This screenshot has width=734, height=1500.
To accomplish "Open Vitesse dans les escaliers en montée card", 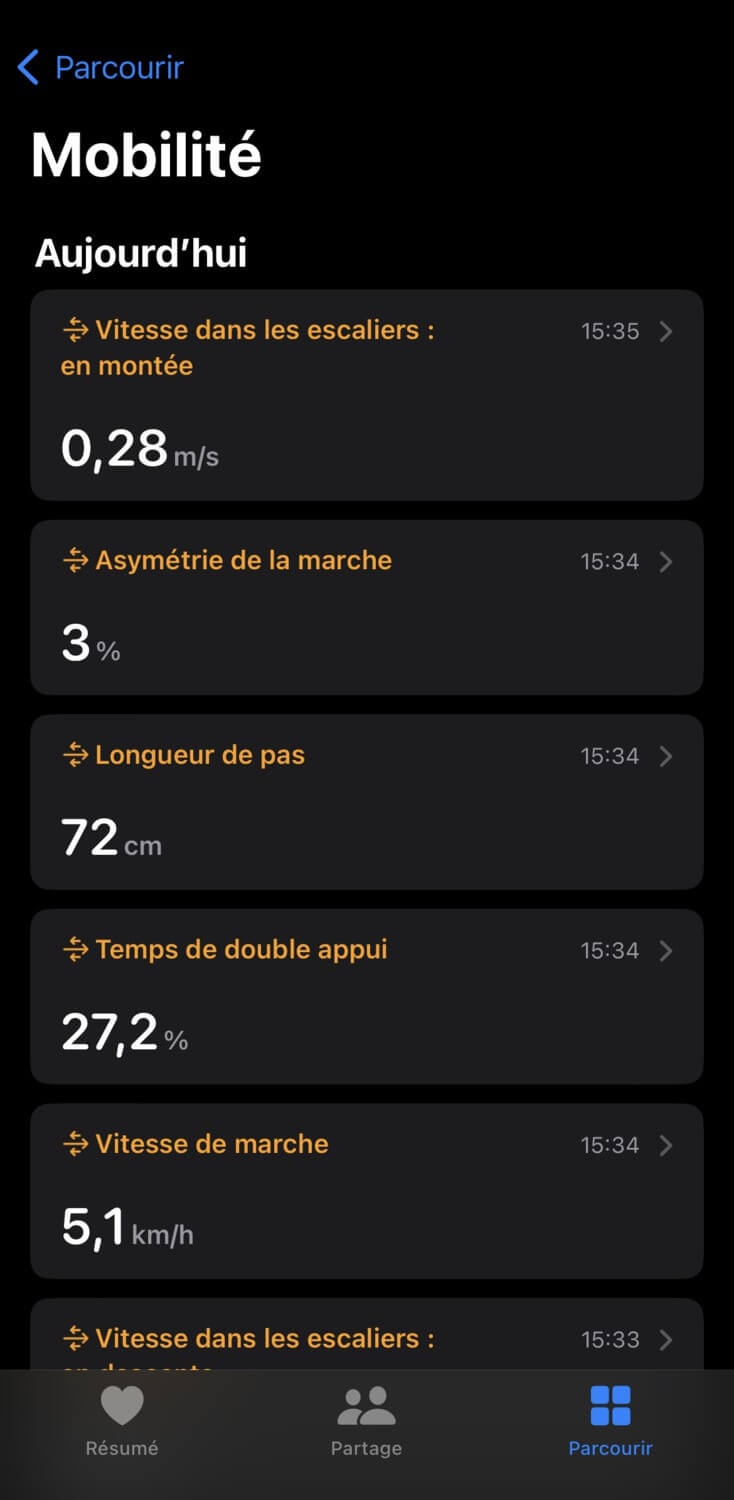I will [x=367, y=395].
